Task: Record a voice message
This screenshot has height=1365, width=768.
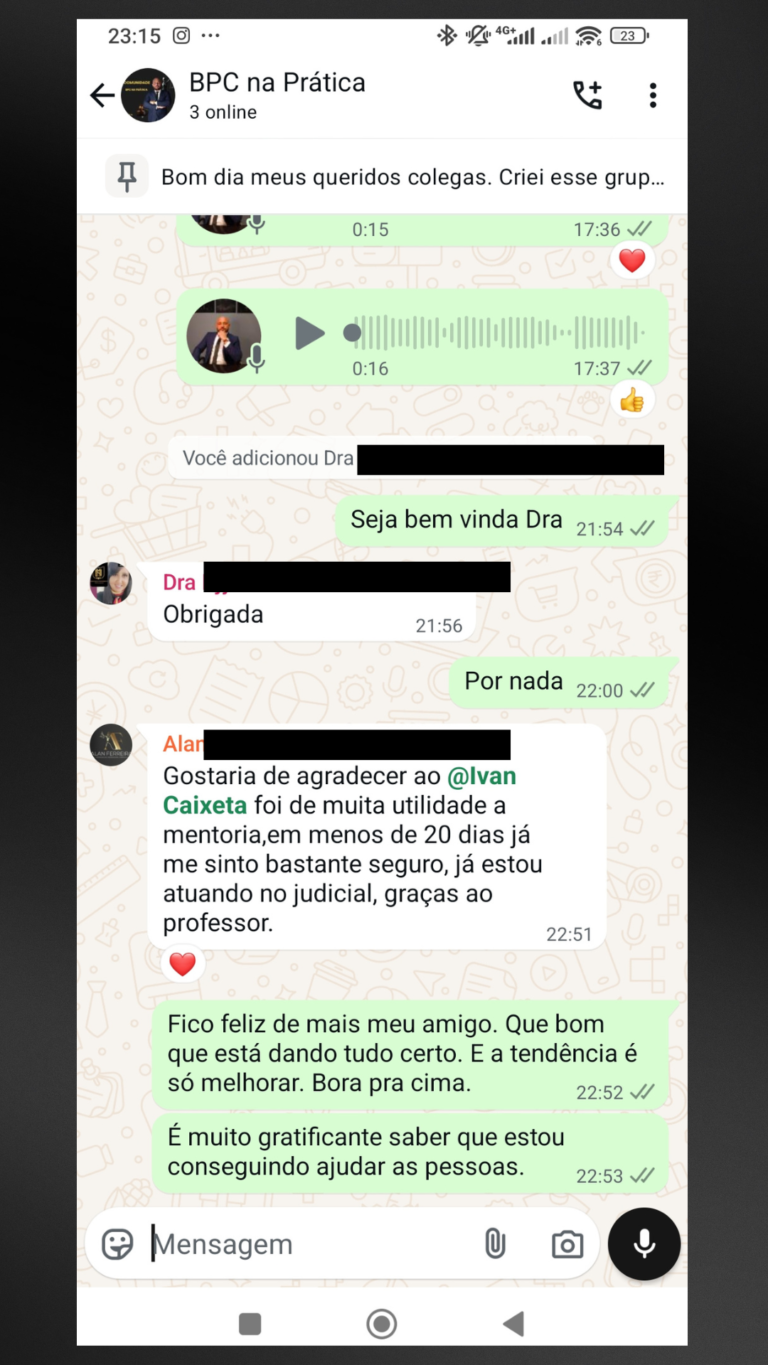Action: tap(644, 1244)
